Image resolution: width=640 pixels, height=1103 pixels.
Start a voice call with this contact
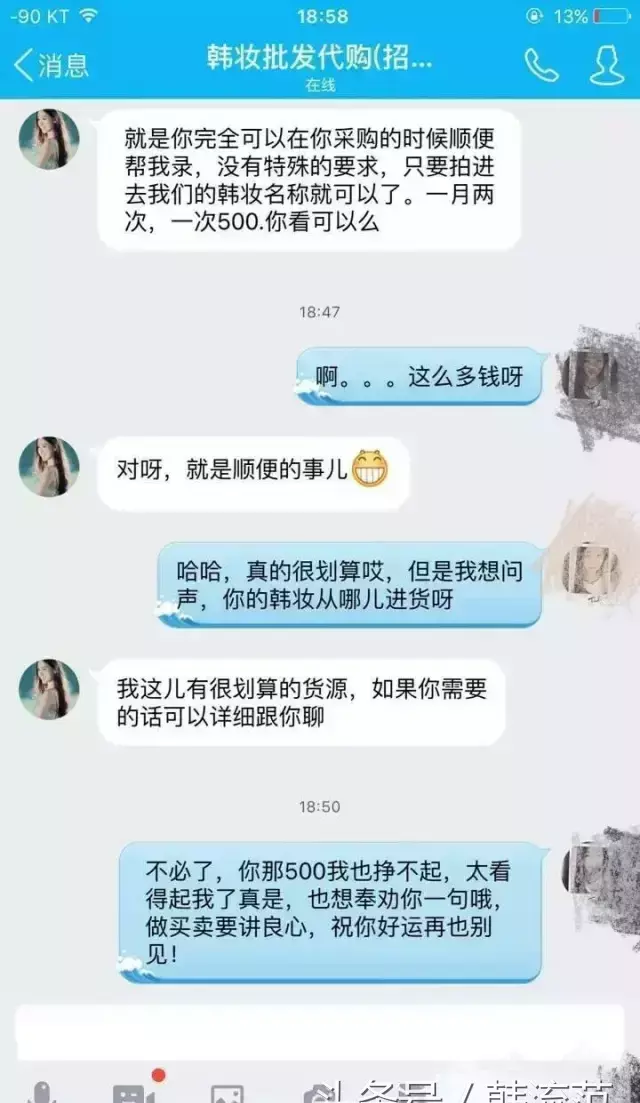[541, 65]
